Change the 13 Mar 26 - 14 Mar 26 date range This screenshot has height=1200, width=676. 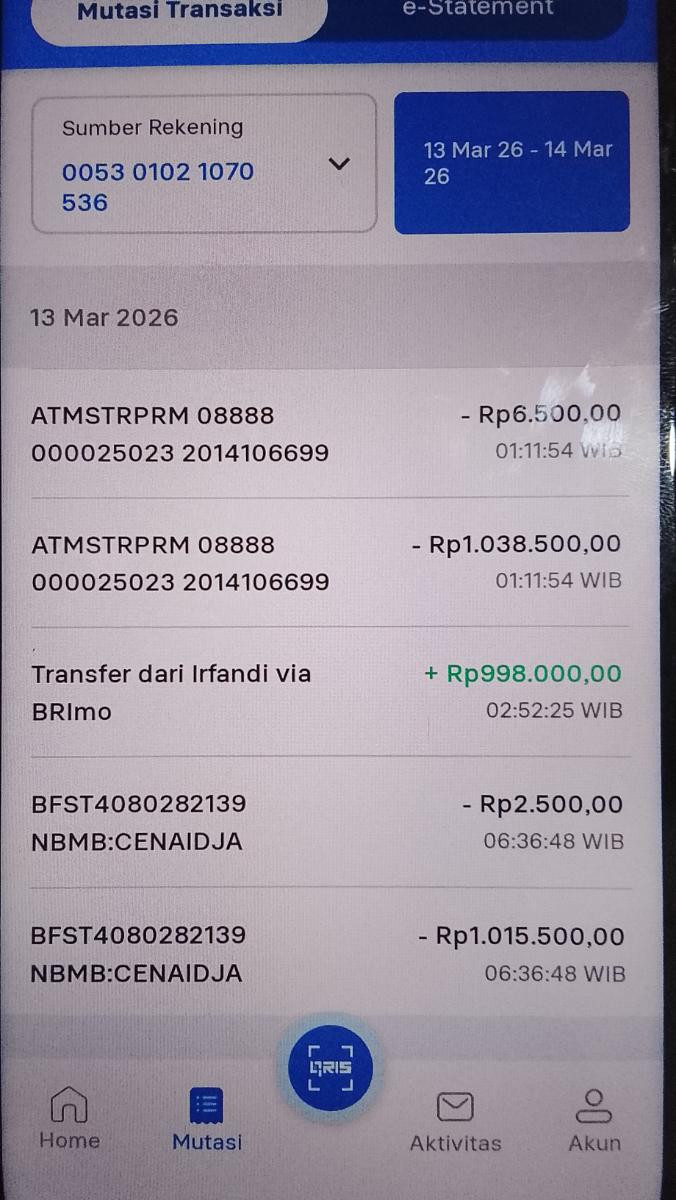coord(512,163)
